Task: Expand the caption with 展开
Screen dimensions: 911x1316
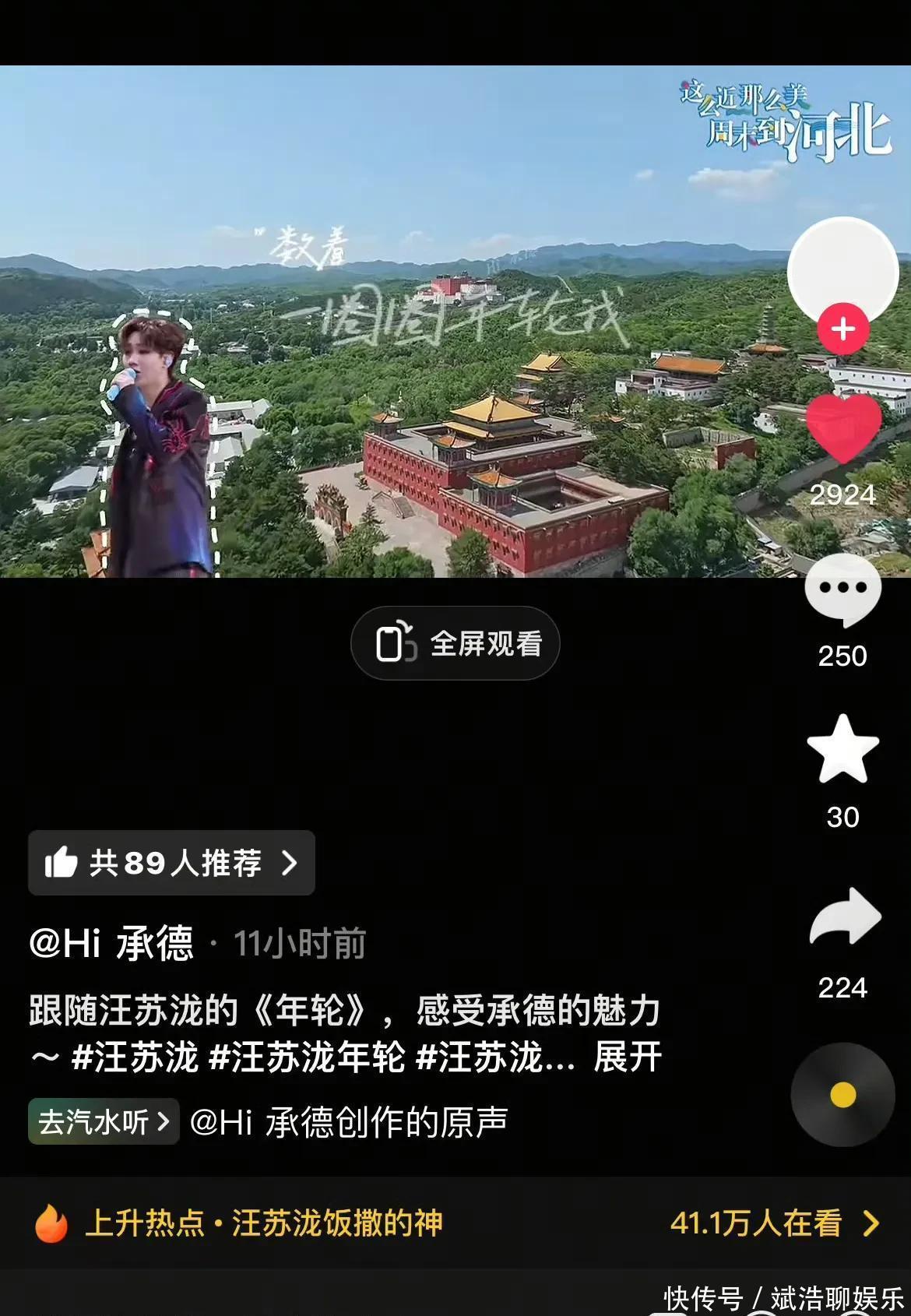Action: [x=628, y=1057]
